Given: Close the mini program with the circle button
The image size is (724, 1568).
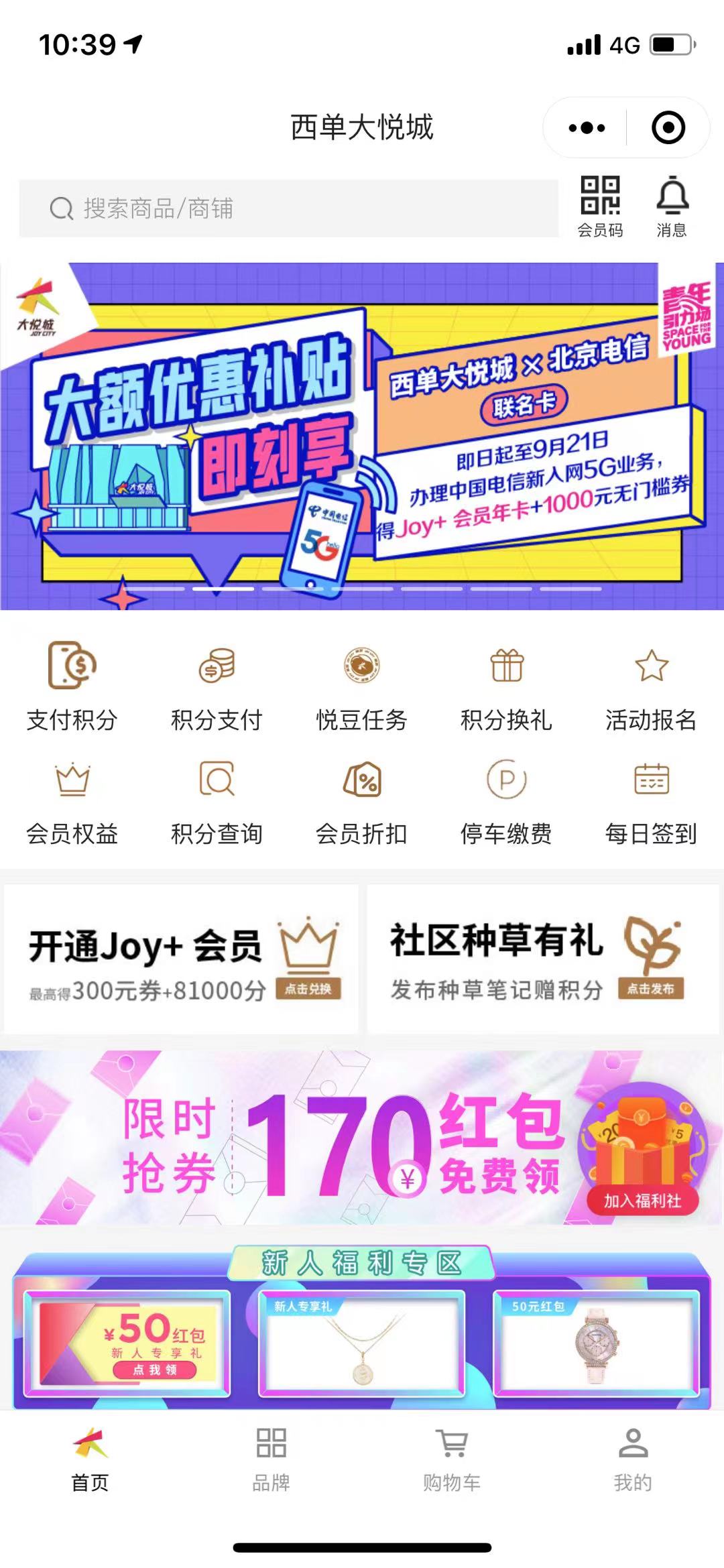Looking at the screenshot, I should click(x=668, y=127).
